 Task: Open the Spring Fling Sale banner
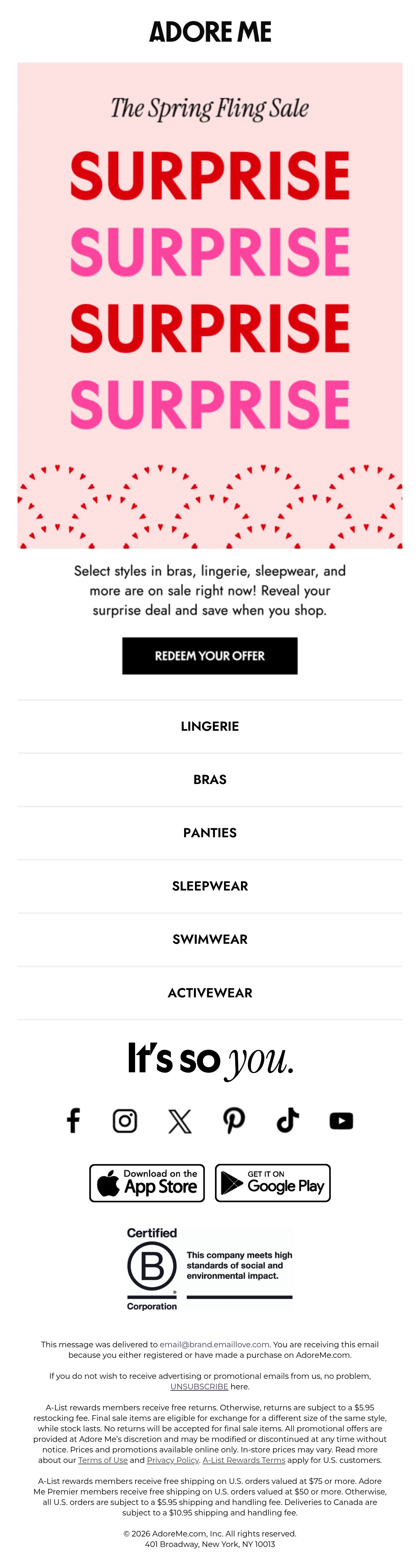[x=210, y=305]
